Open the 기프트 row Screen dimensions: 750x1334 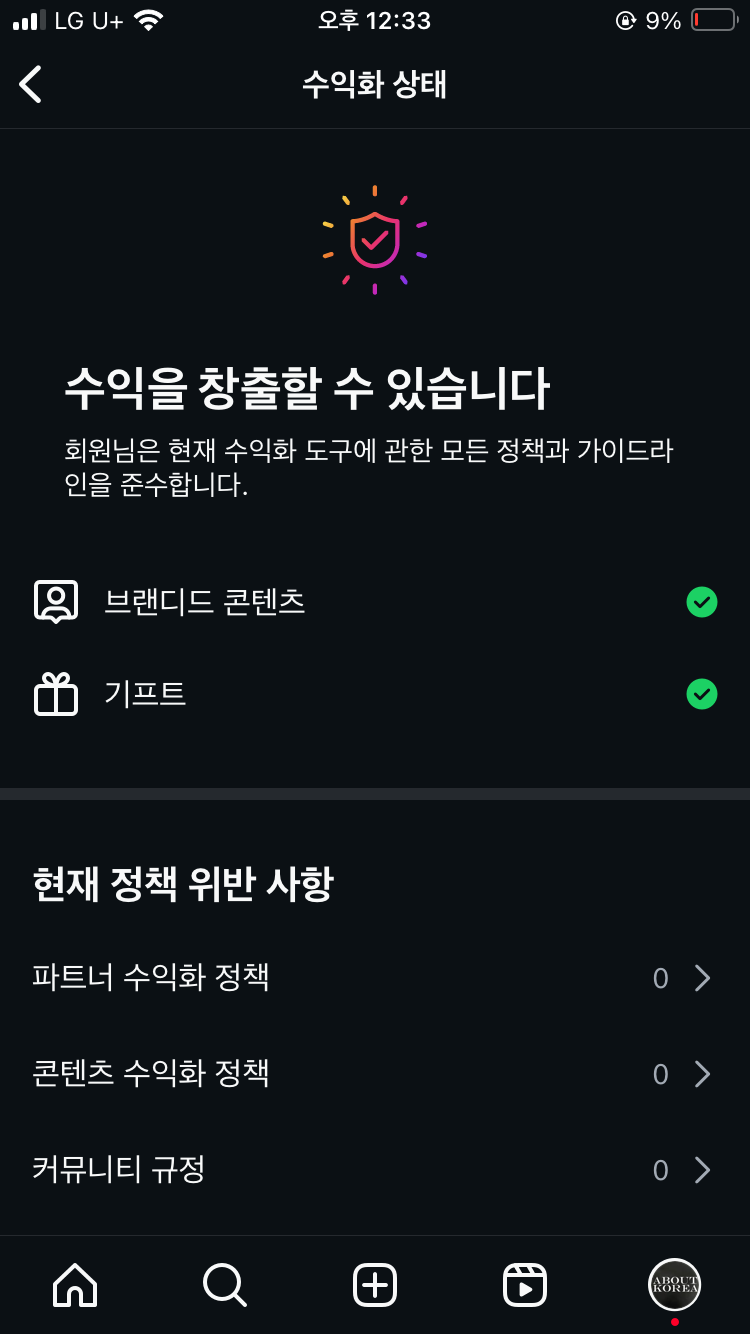(x=374, y=694)
